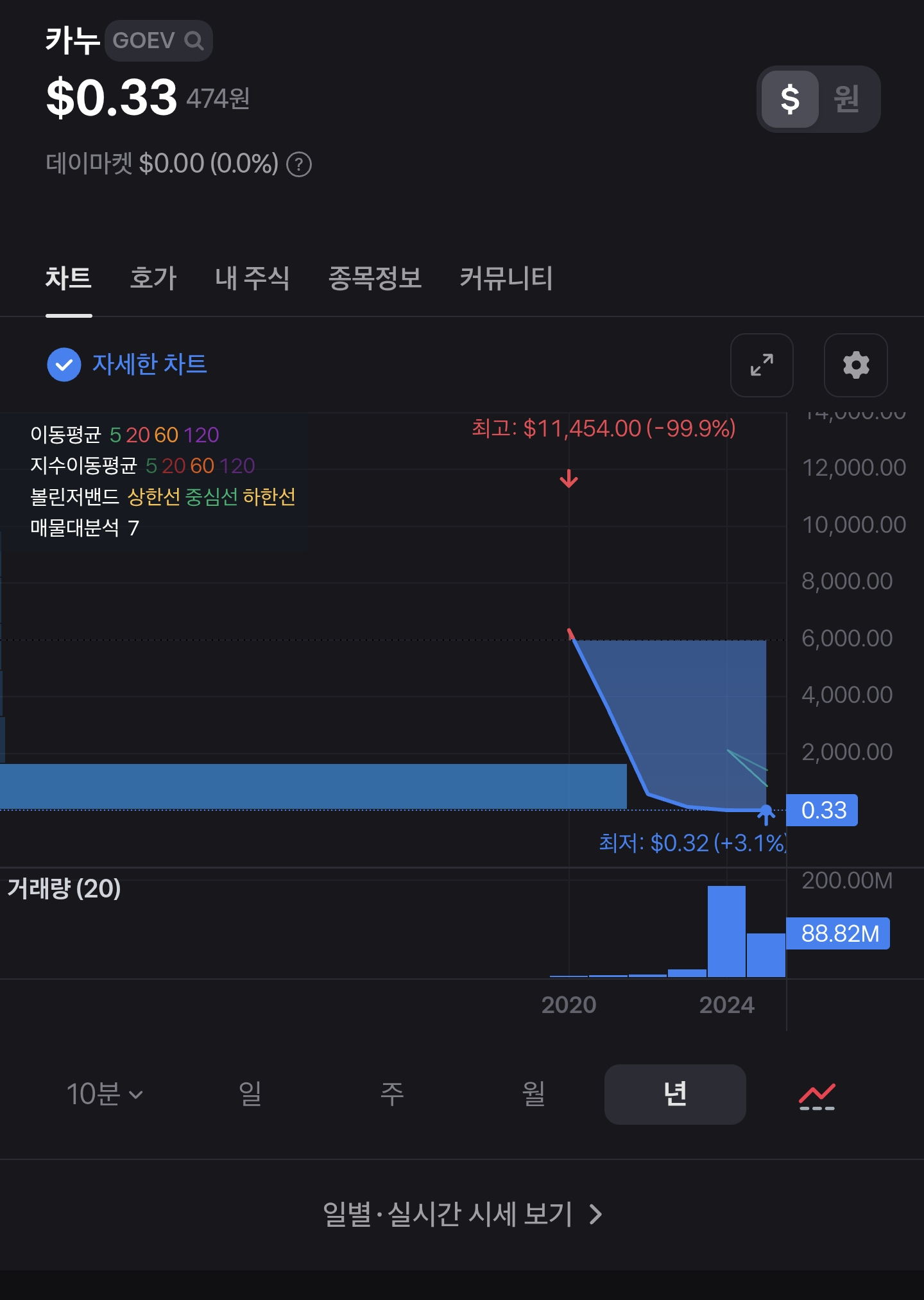Screen dimensions: 924x1300
Task: Expand the chart to fullscreen
Action: (x=762, y=365)
